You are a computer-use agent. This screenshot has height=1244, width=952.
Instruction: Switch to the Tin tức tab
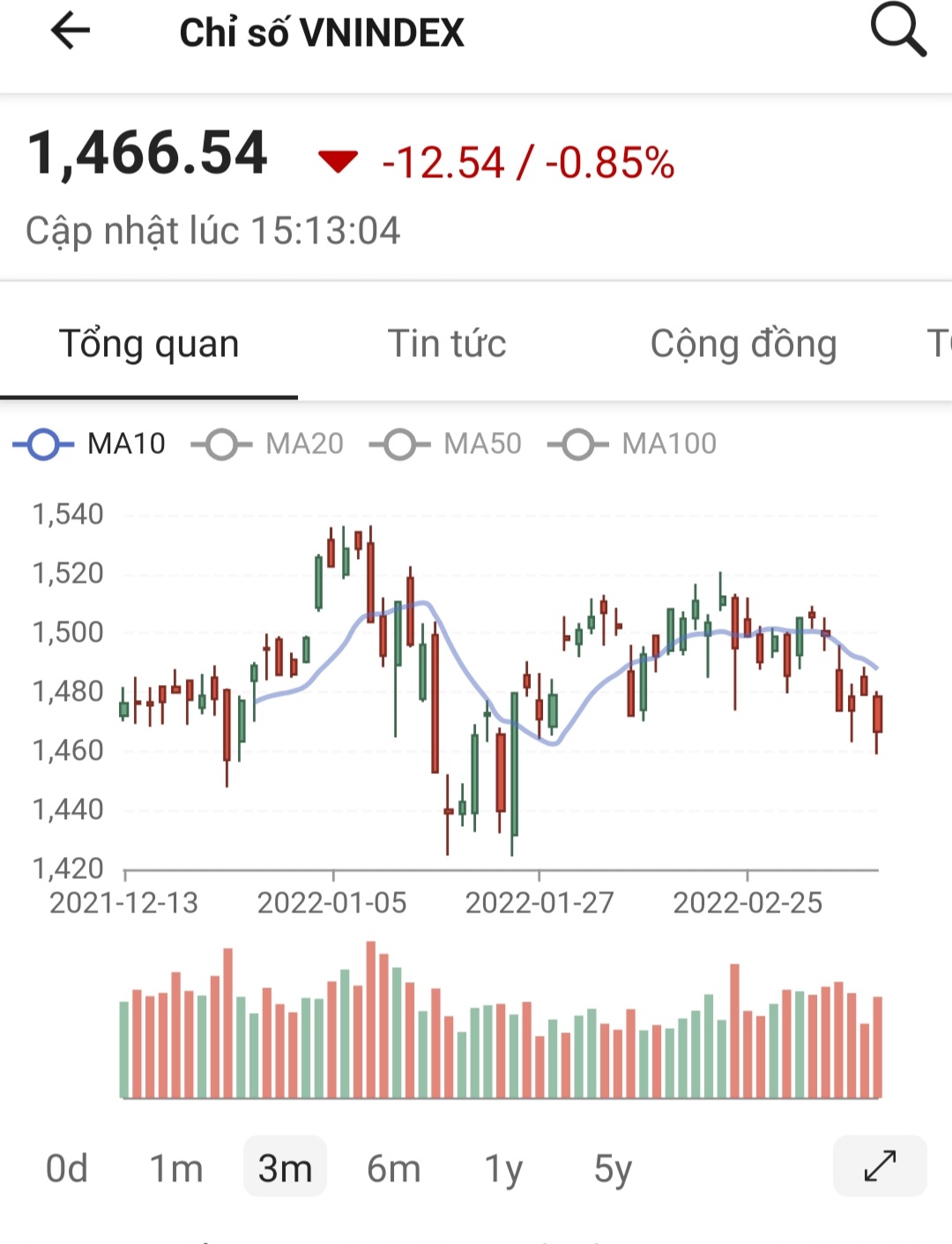click(447, 344)
